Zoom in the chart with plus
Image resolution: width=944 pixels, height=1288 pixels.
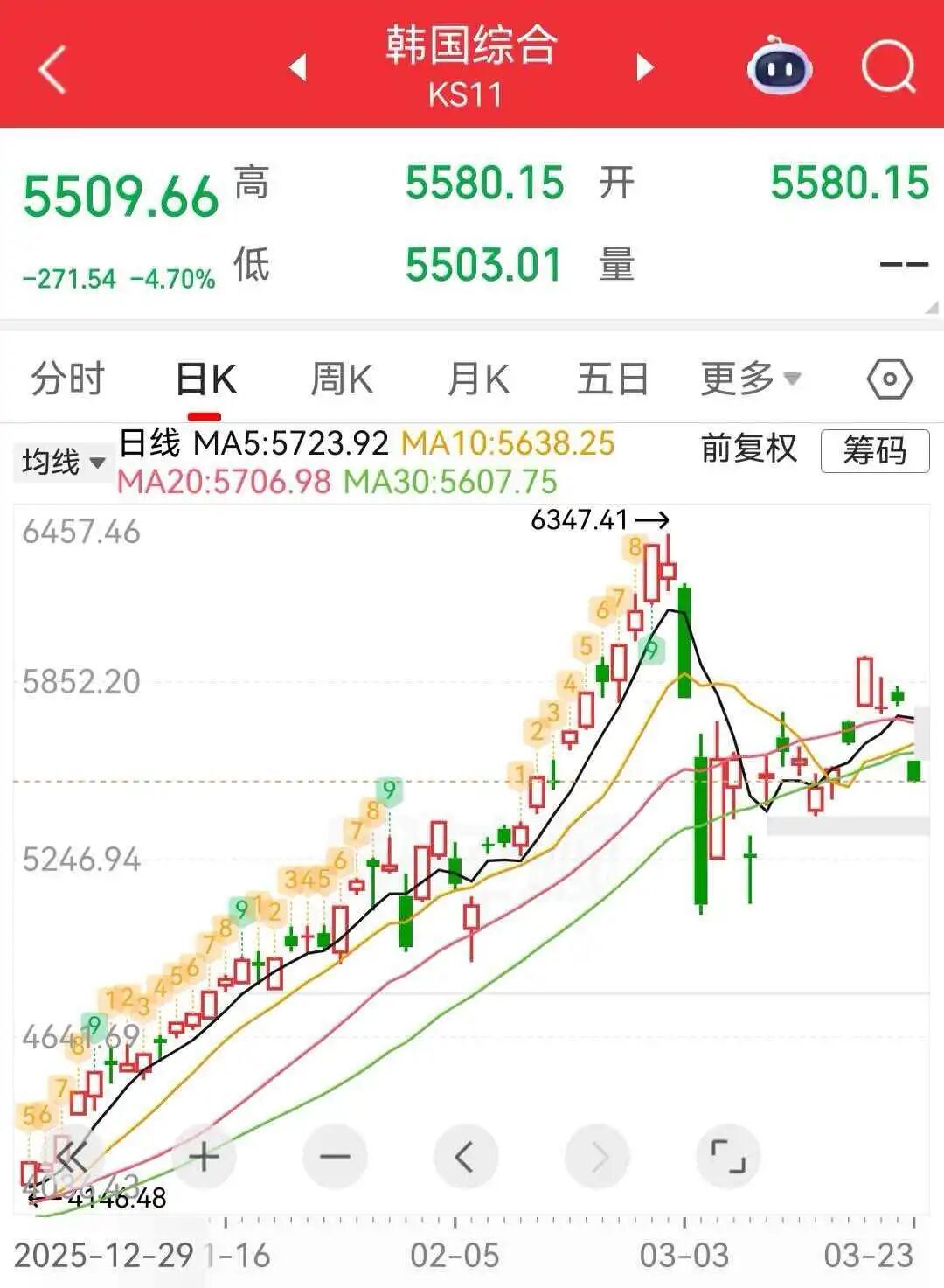tap(205, 1157)
